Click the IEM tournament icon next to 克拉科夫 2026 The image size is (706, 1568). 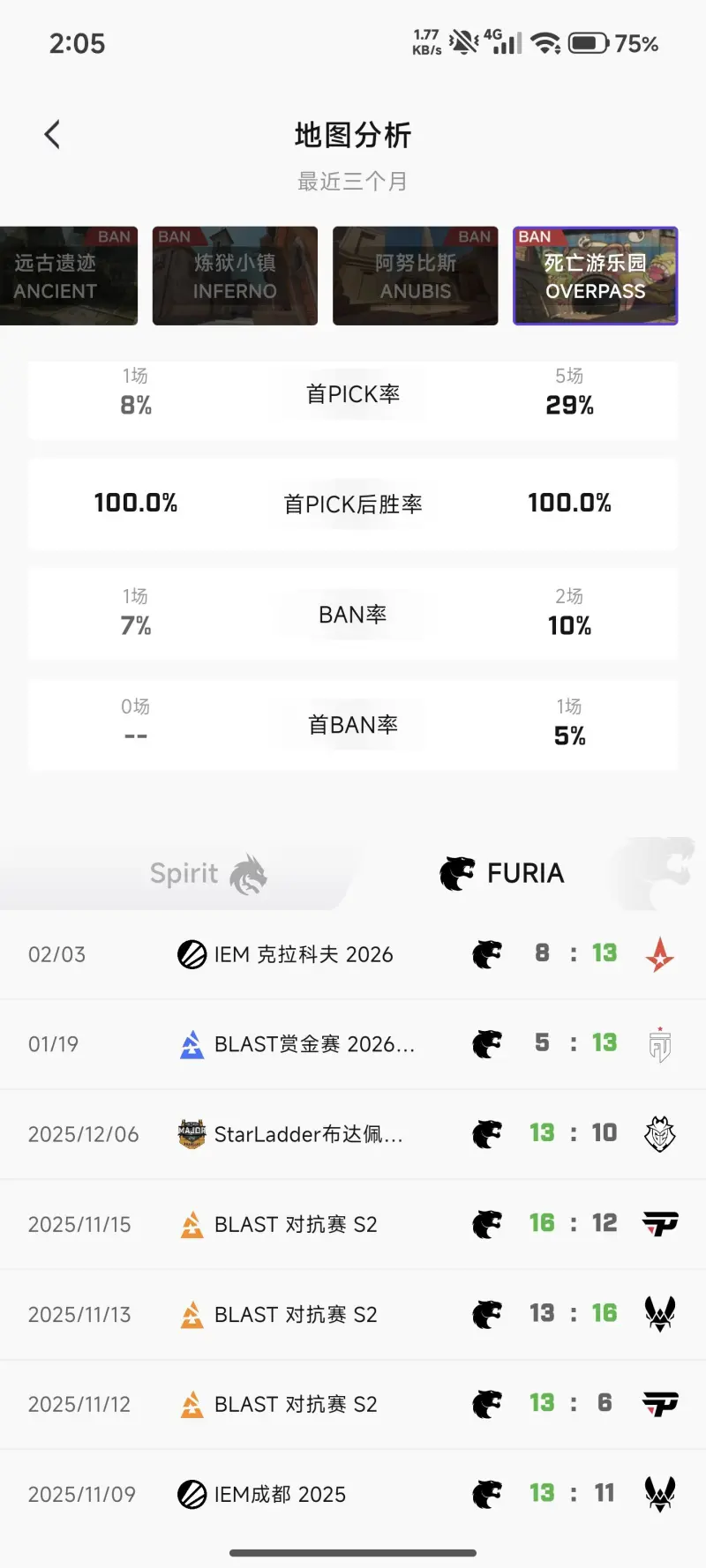point(189,954)
